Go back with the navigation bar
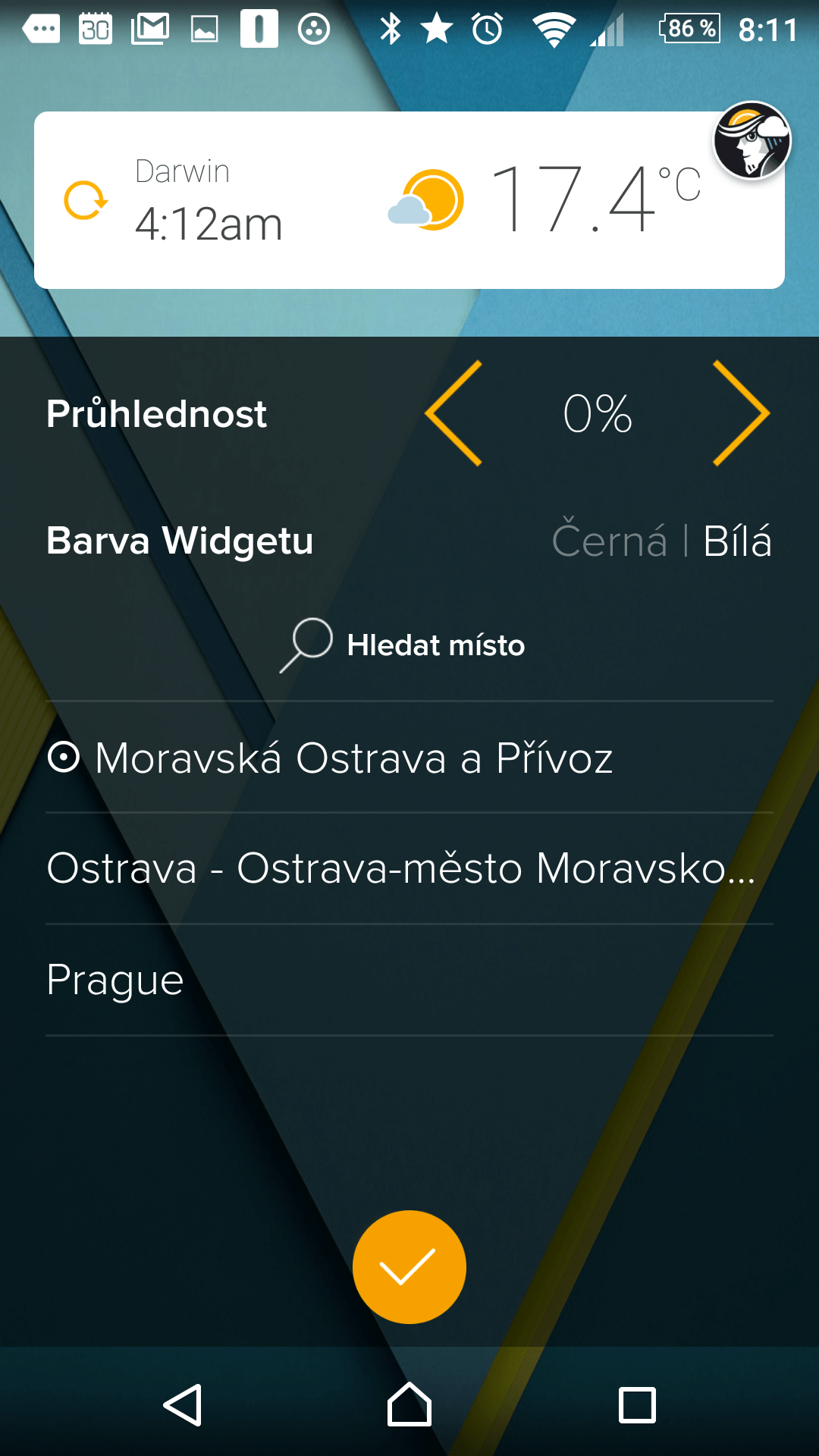The height and width of the screenshot is (1456, 819). (183, 1405)
